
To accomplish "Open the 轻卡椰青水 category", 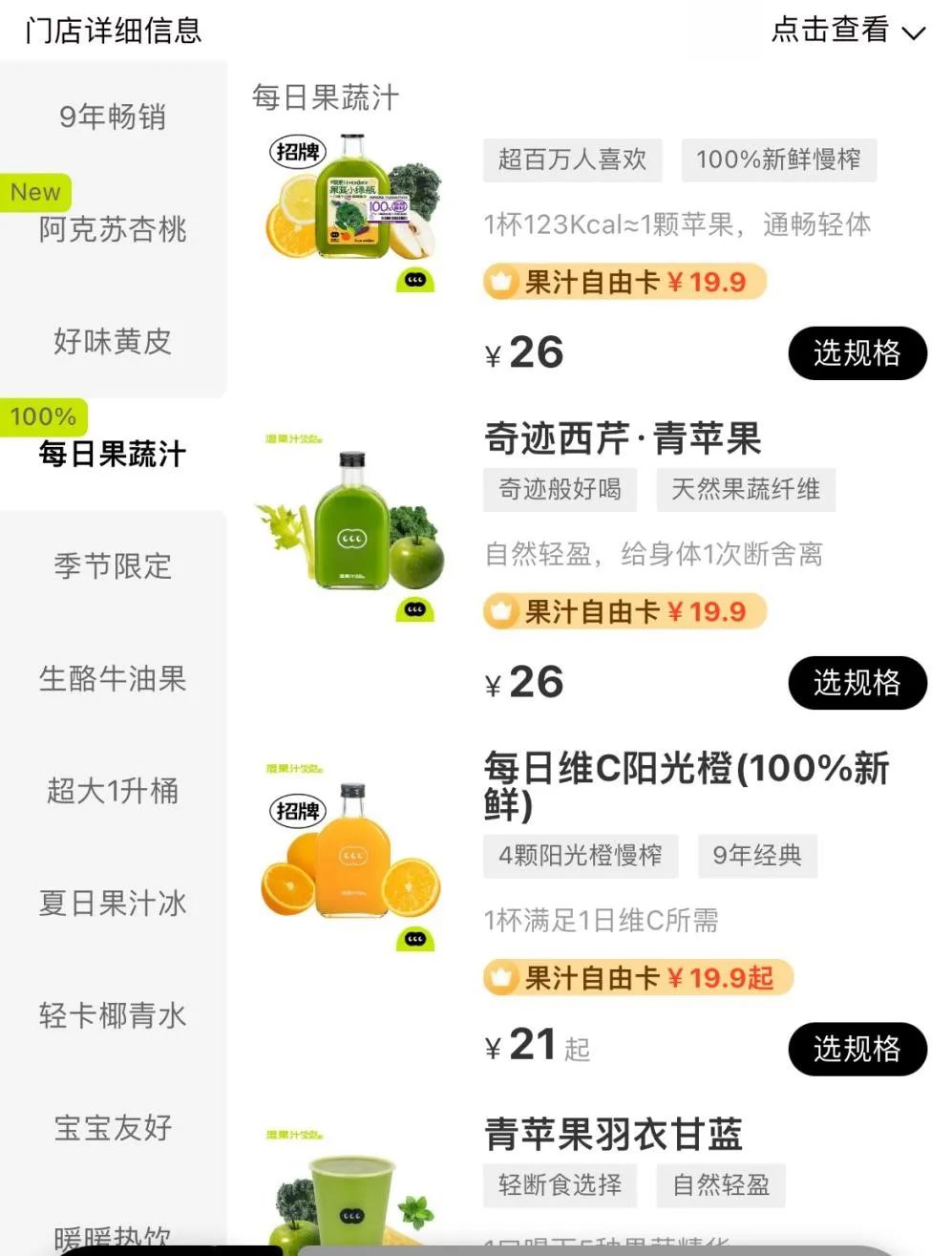I will (x=113, y=1015).
